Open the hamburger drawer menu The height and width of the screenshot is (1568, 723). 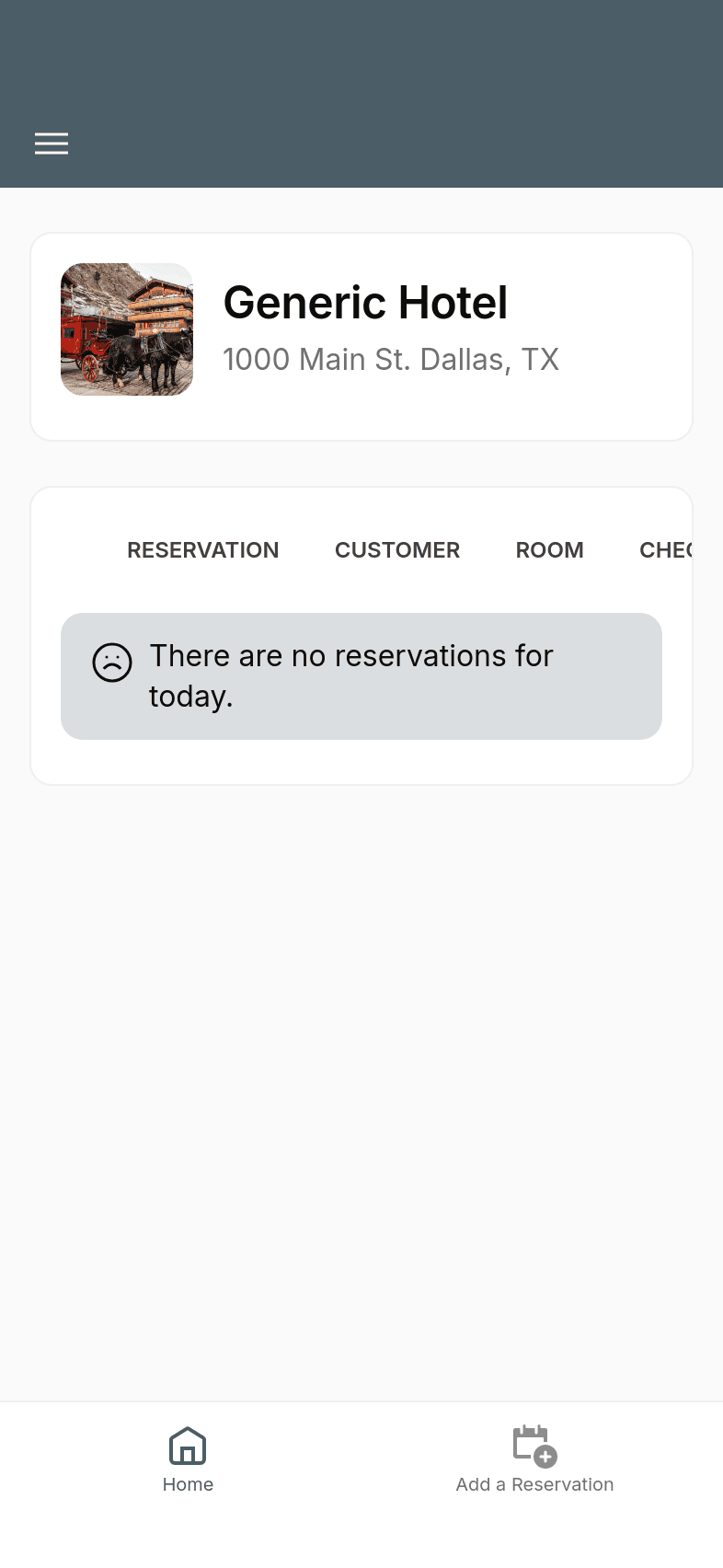52,144
